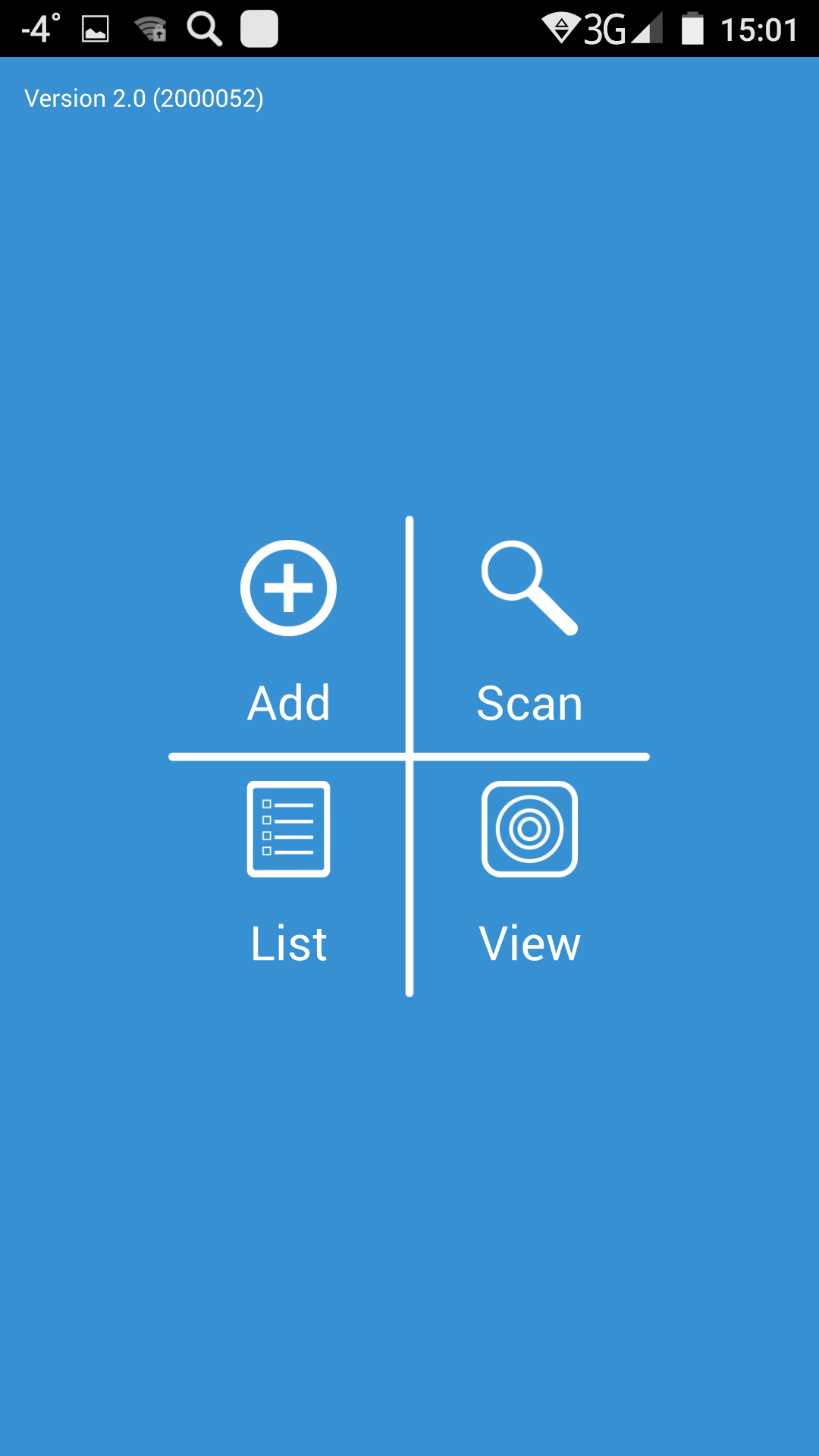The image size is (819, 1456).
Task: Tap the Add button
Action: tap(288, 629)
